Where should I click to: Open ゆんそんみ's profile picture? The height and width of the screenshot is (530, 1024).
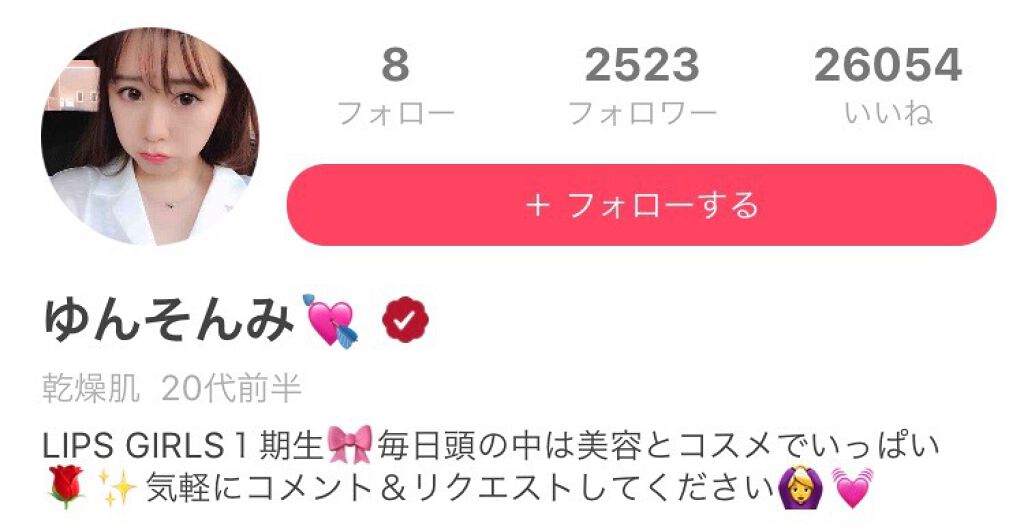[x=150, y=137]
